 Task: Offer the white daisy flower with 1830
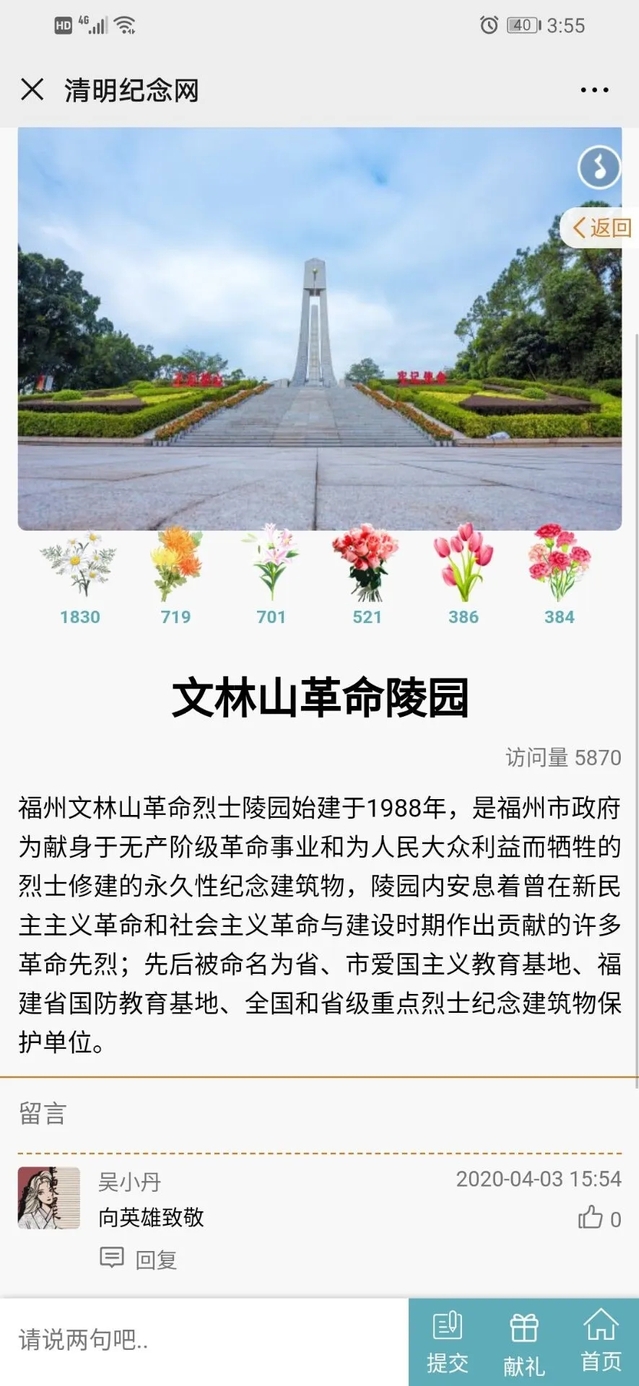79,566
